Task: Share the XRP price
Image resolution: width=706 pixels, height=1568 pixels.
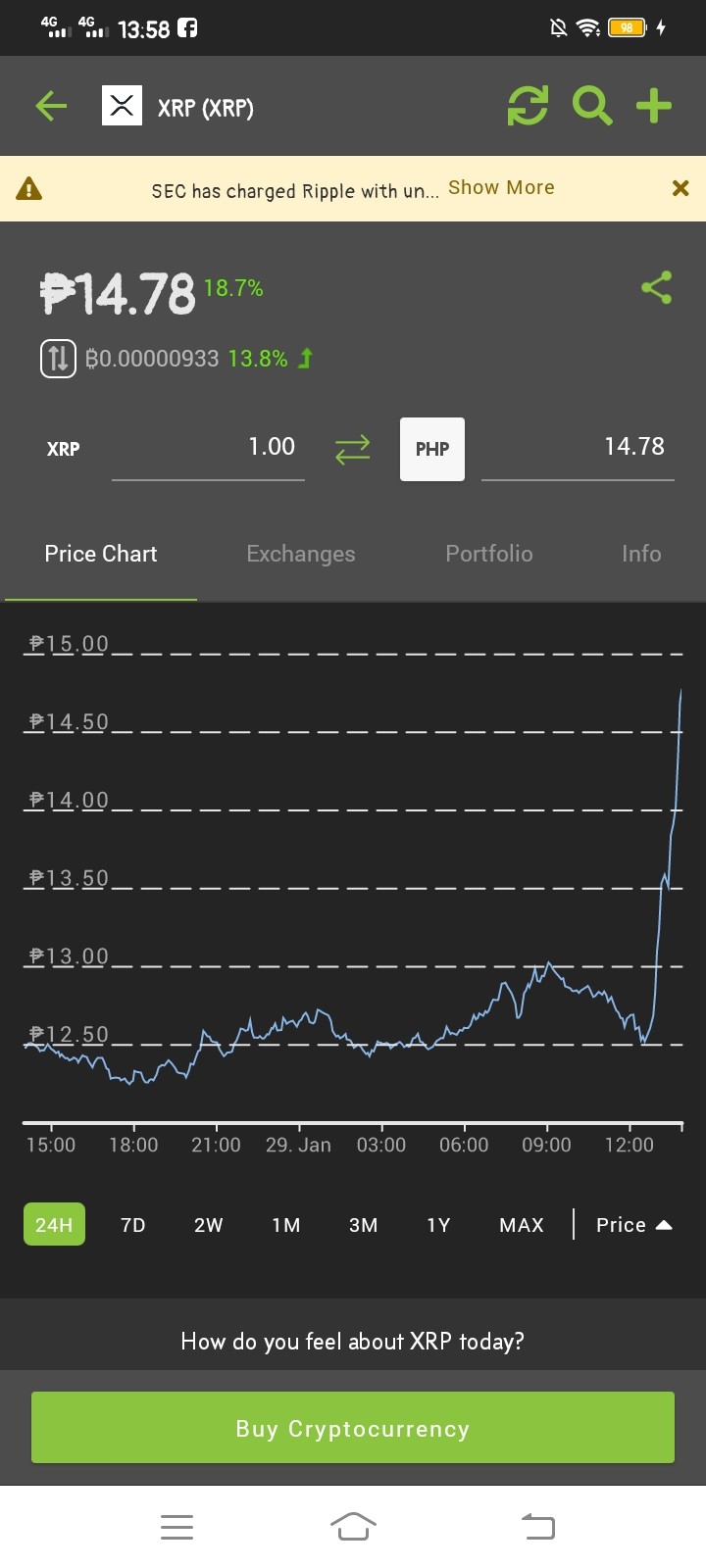Action: click(x=656, y=287)
